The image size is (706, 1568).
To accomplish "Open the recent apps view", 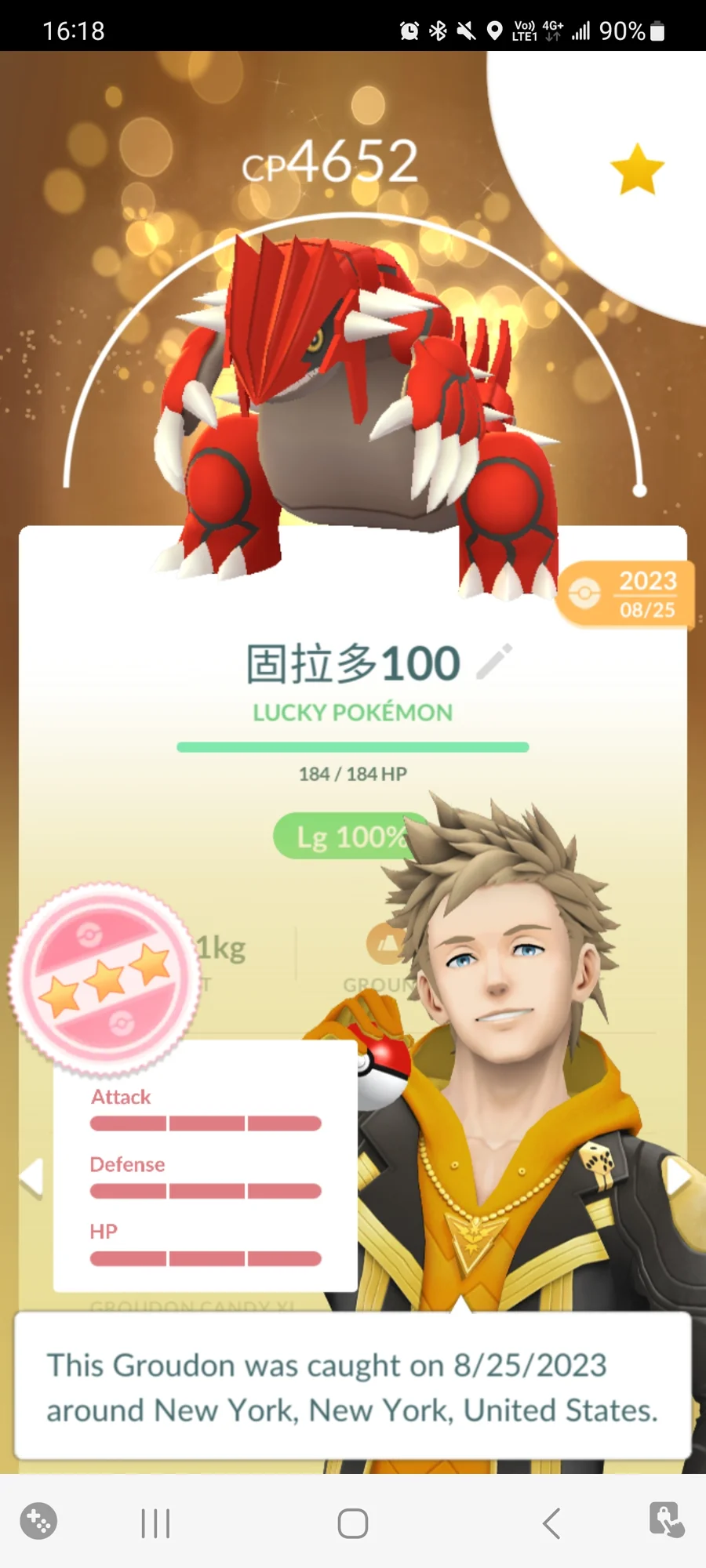I will [x=155, y=1523].
